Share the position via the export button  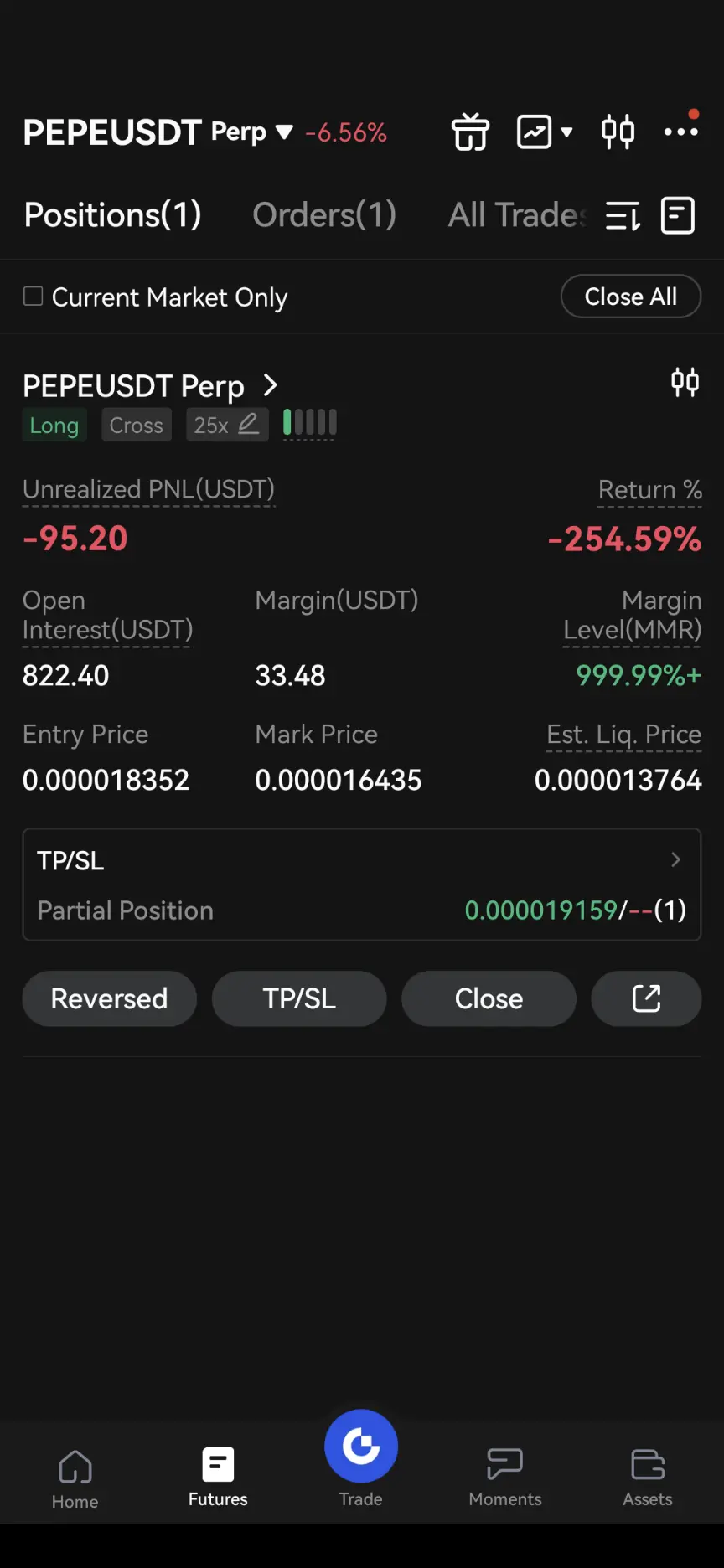[646, 998]
